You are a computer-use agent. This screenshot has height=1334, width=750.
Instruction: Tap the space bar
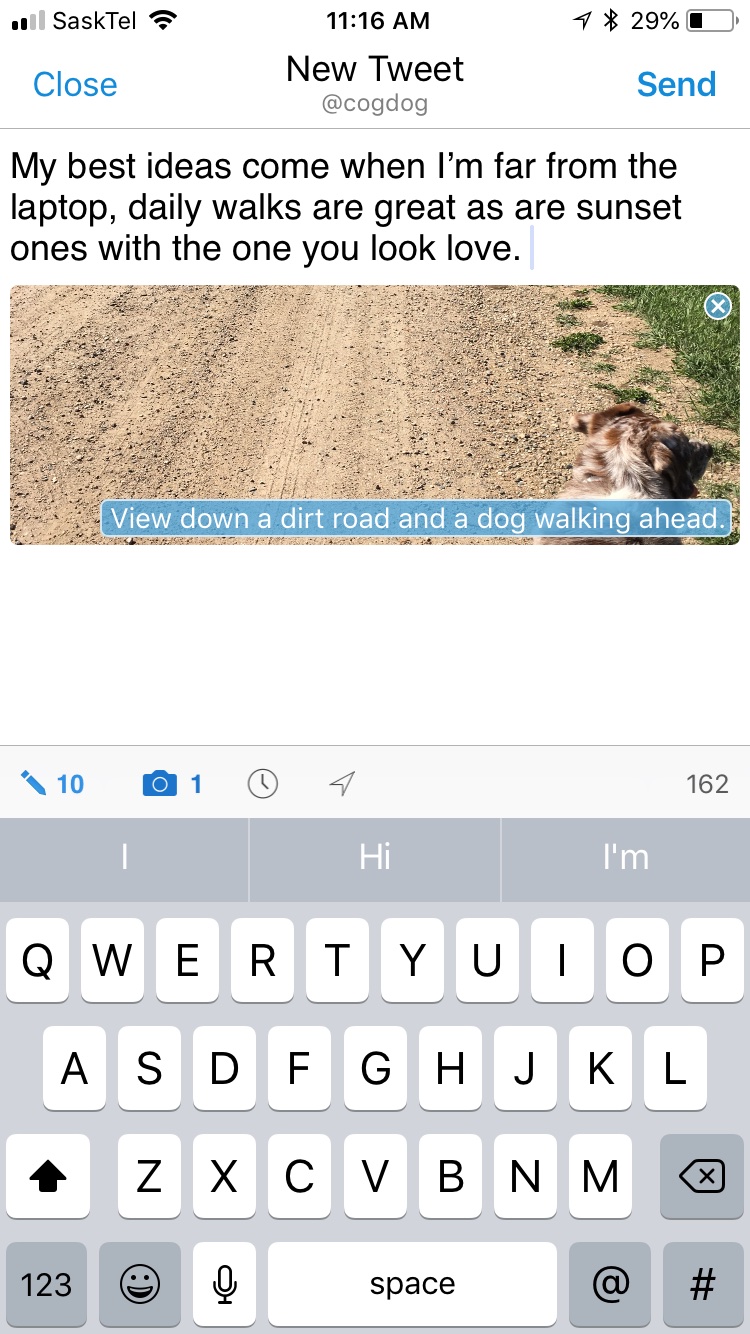412,1284
